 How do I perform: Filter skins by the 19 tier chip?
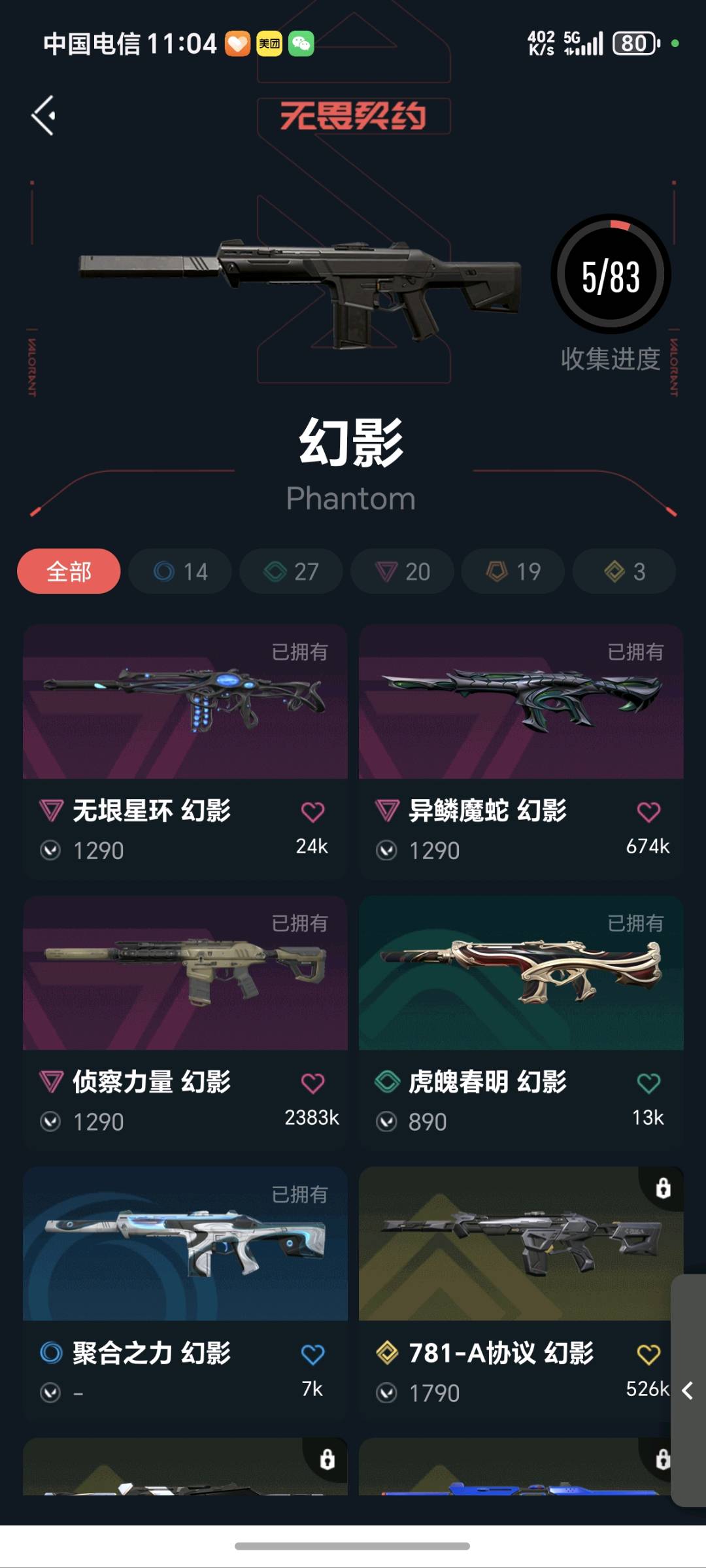click(514, 571)
